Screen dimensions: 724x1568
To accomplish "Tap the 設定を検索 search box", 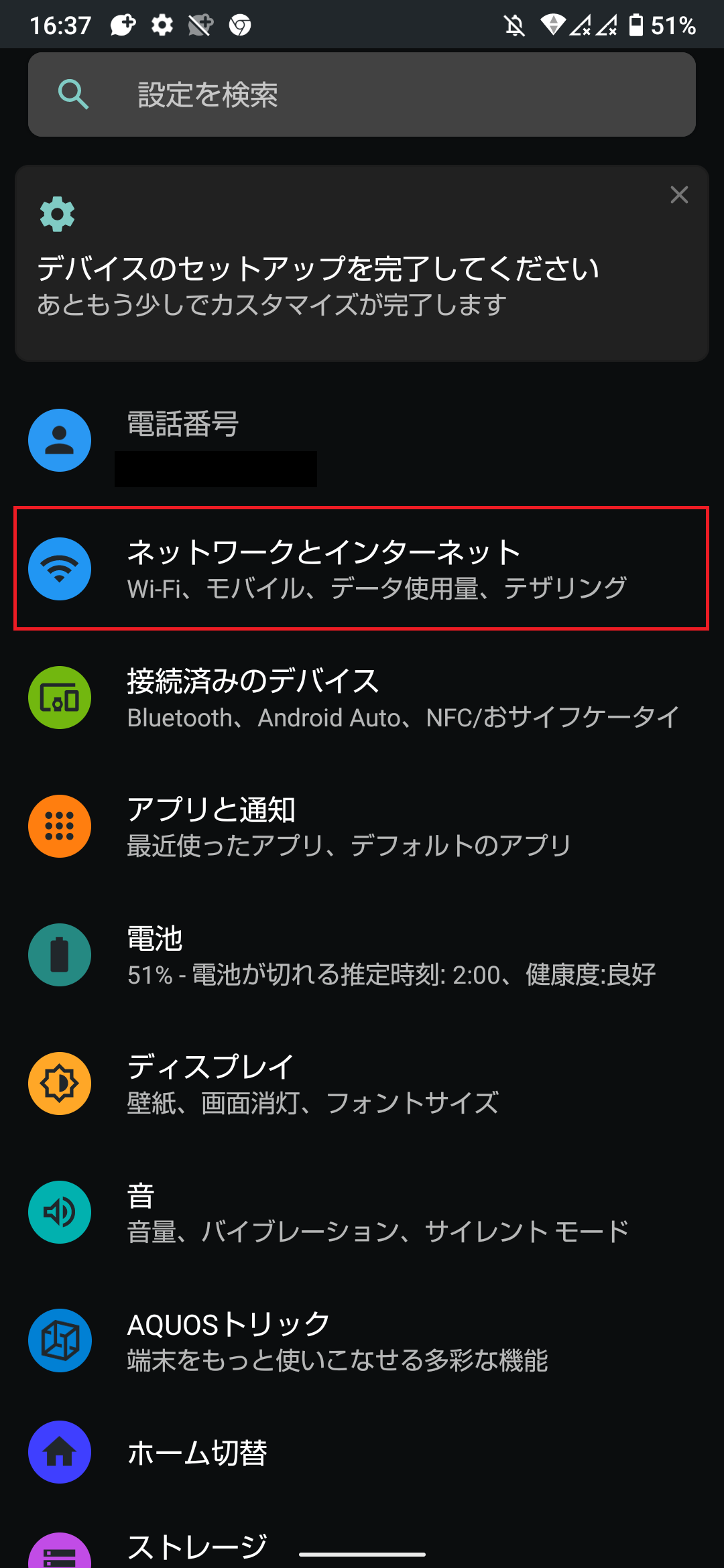I will coord(362,94).
